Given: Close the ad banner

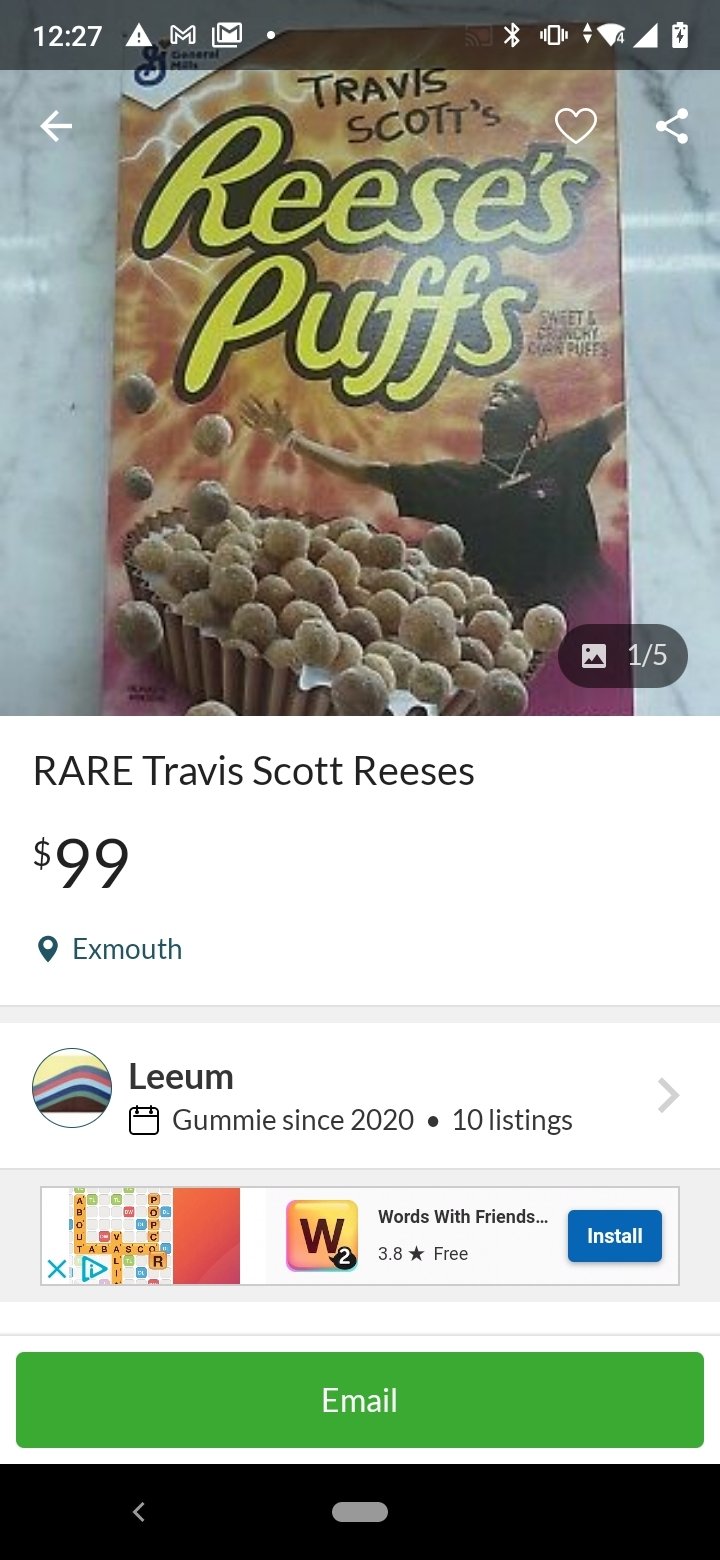Looking at the screenshot, I should 58,1269.
